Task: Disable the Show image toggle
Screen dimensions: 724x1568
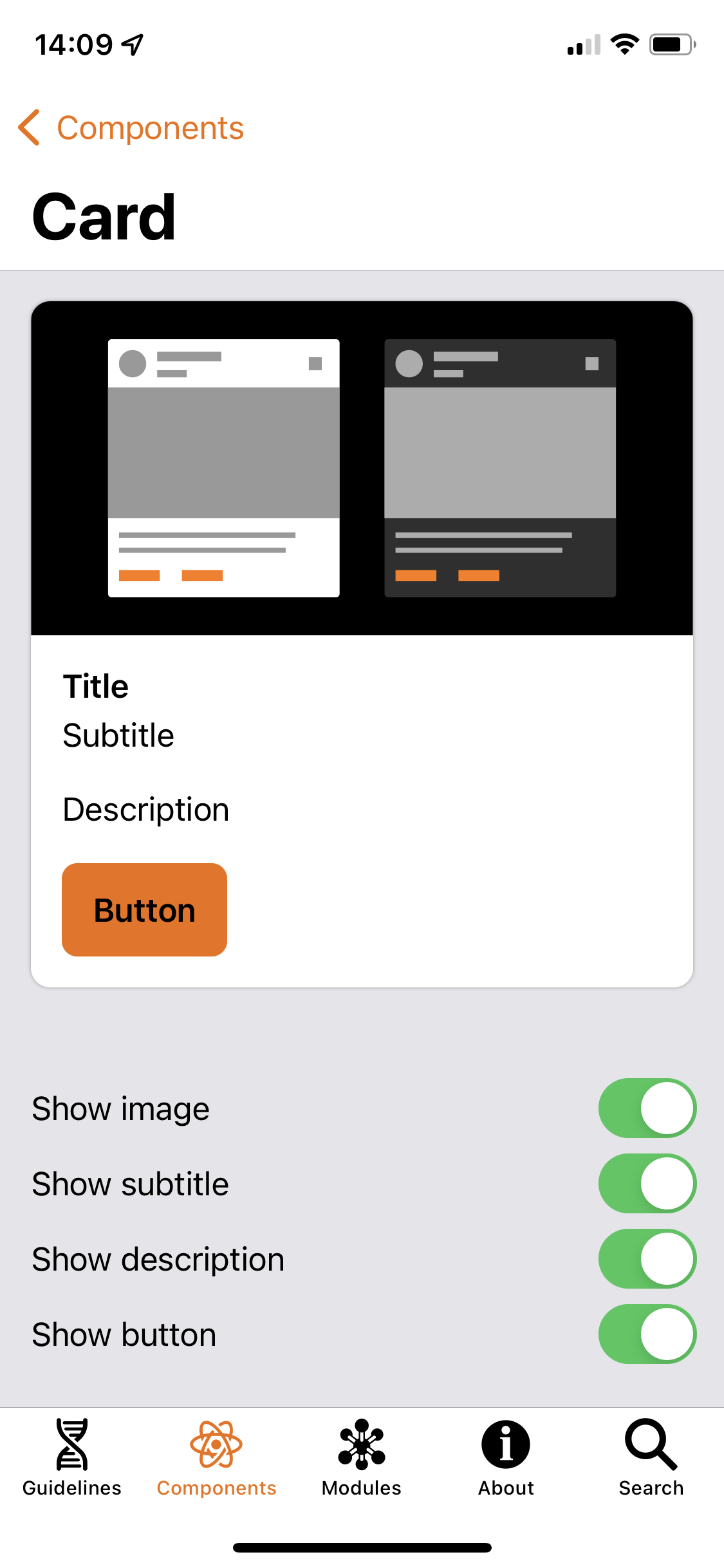Action: click(647, 1108)
